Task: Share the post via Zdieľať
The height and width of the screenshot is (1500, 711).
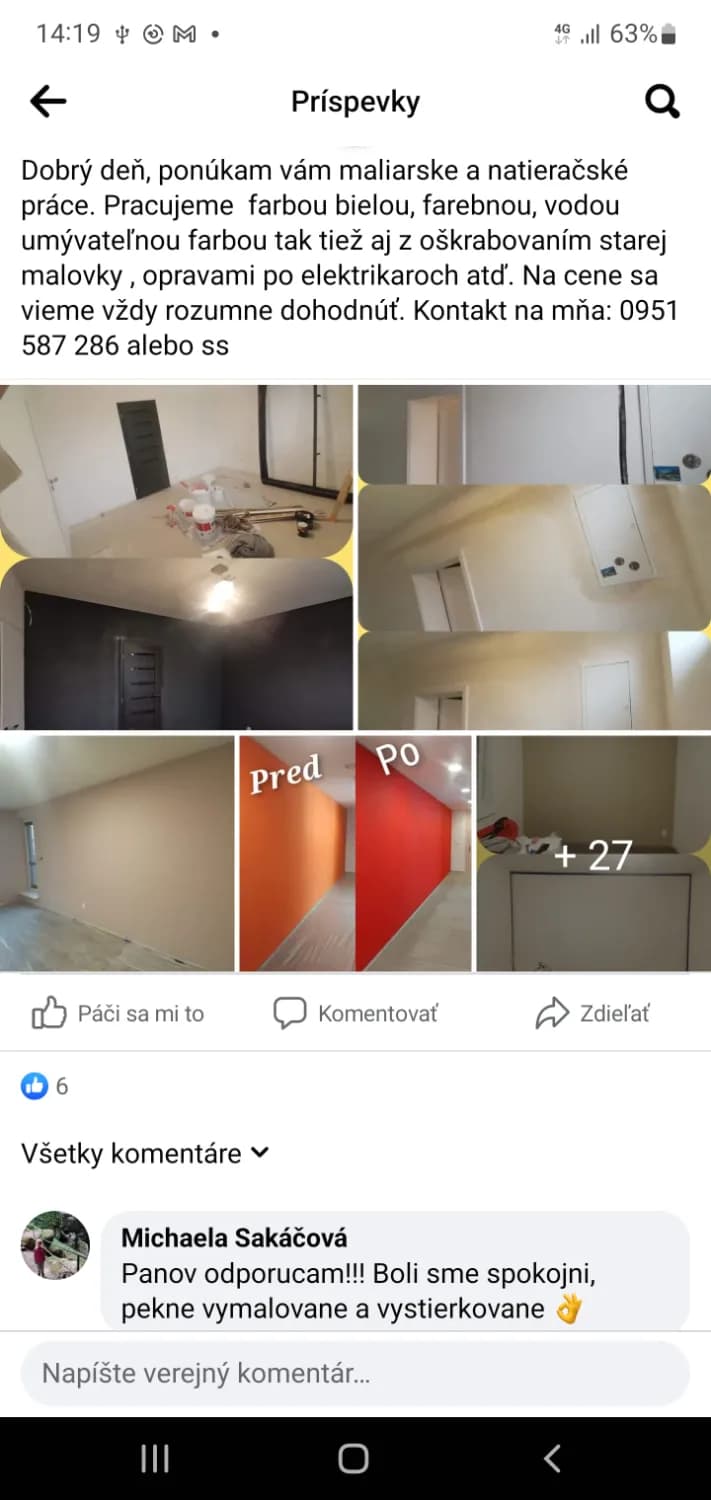Action: tap(593, 1013)
